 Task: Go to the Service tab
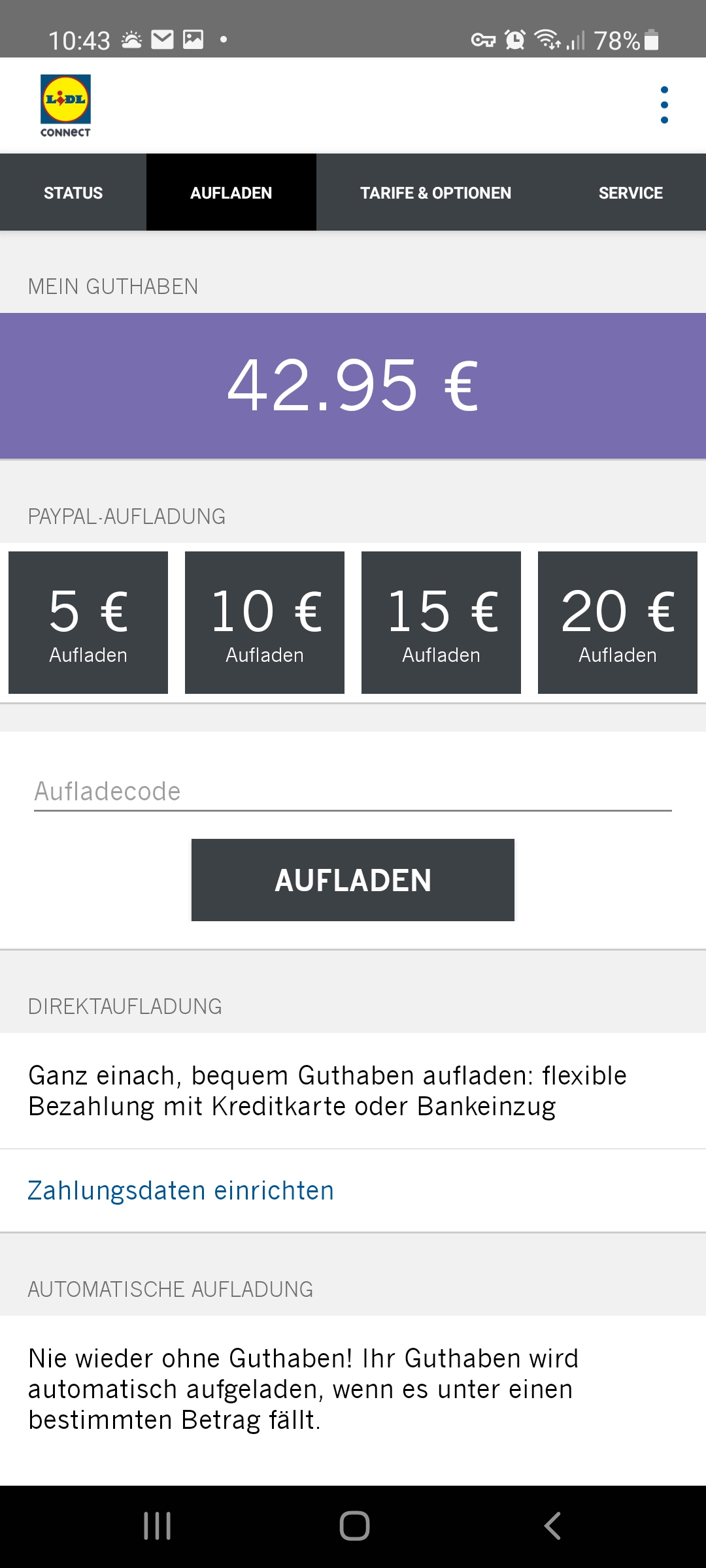(x=630, y=193)
